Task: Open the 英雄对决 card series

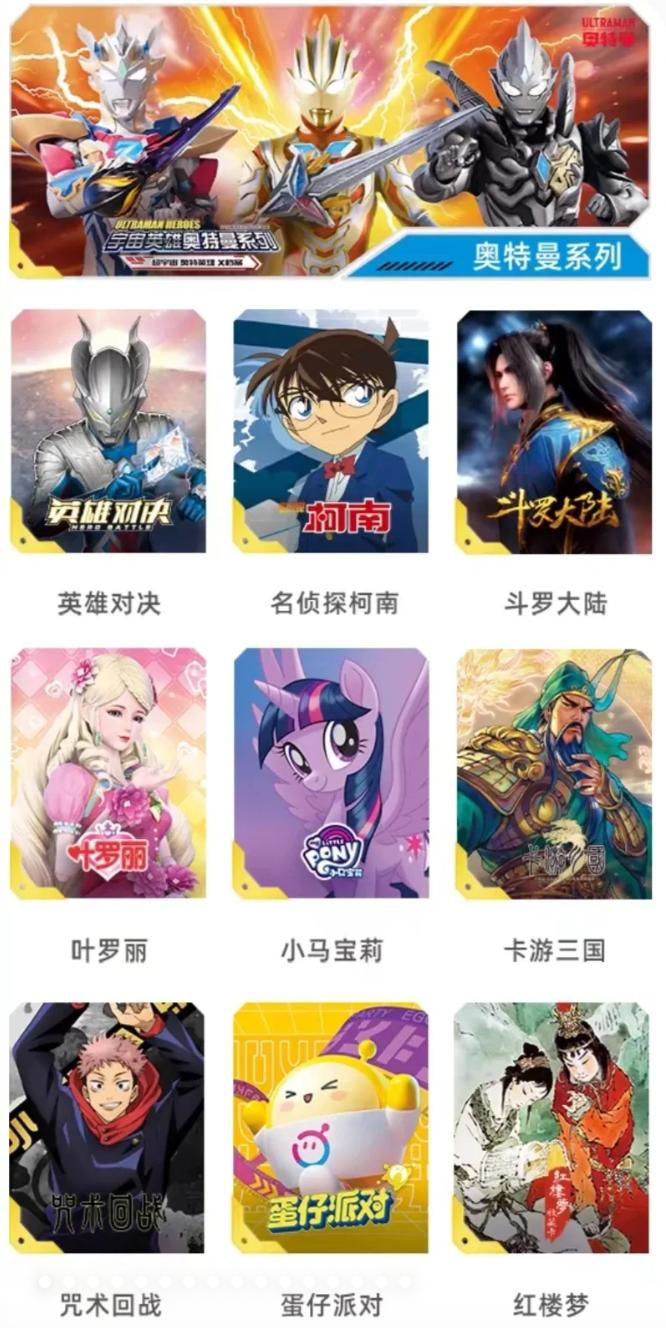Action: (x=109, y=432)
